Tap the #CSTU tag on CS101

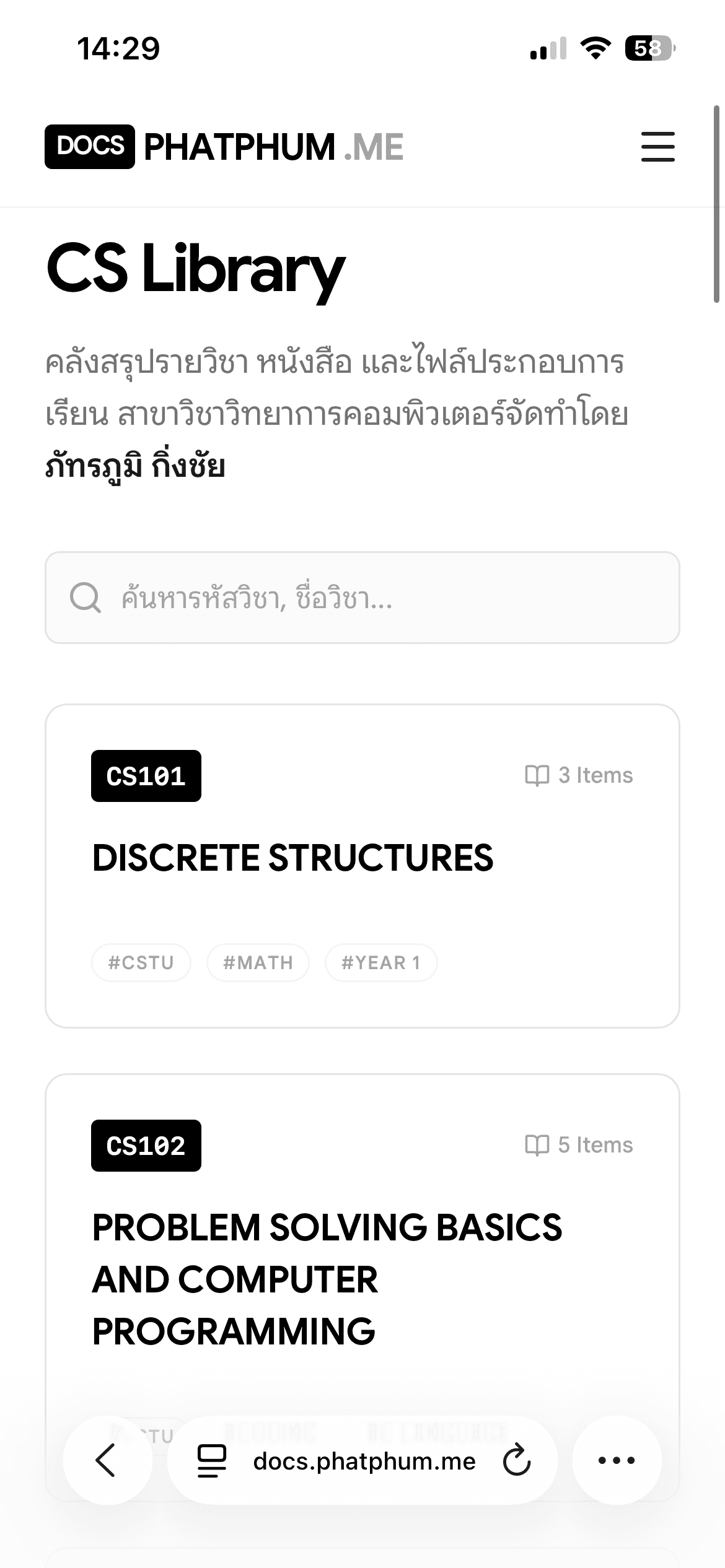pyautogui.click(x=141, y=963)
